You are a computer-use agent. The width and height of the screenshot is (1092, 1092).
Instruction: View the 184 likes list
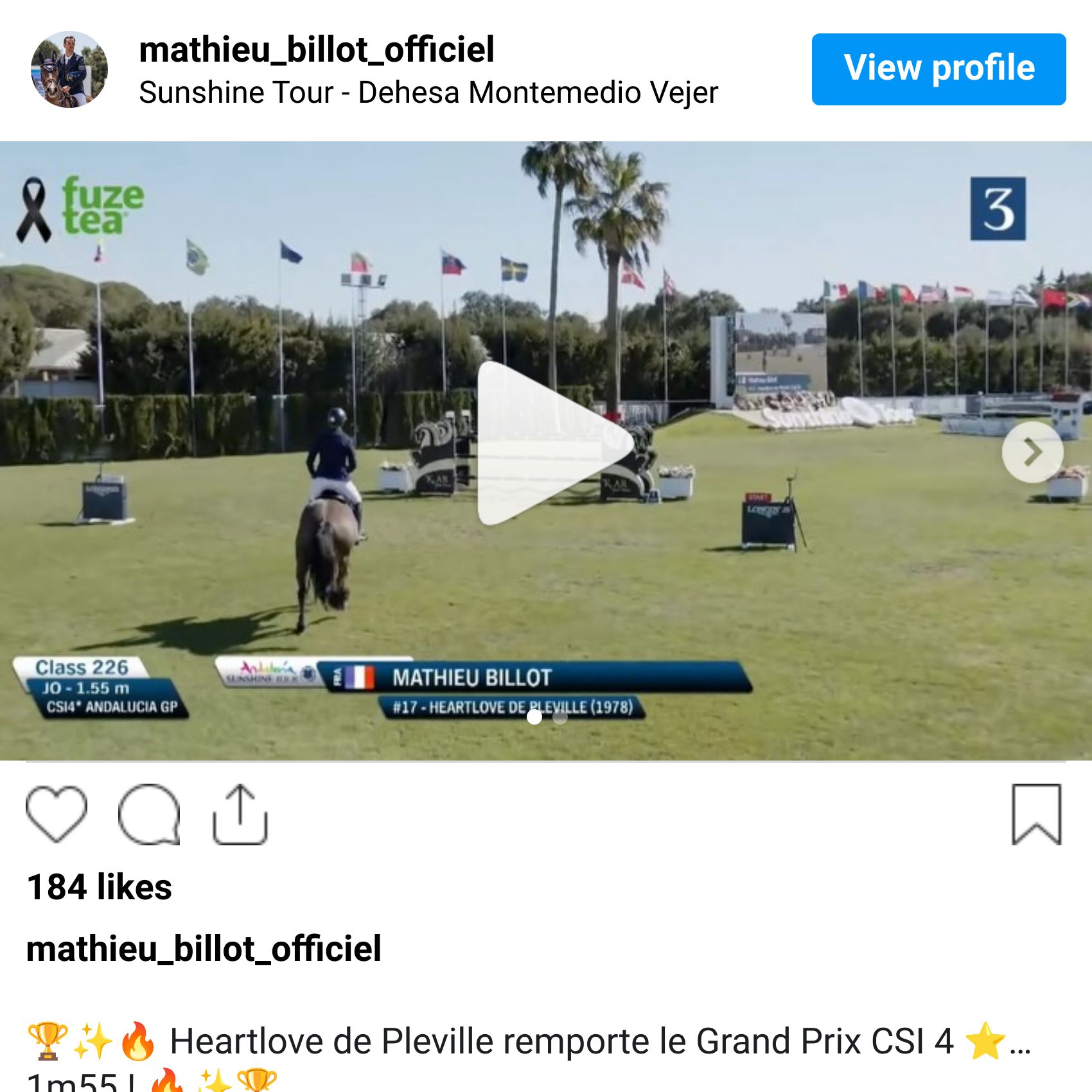(100, 887)
